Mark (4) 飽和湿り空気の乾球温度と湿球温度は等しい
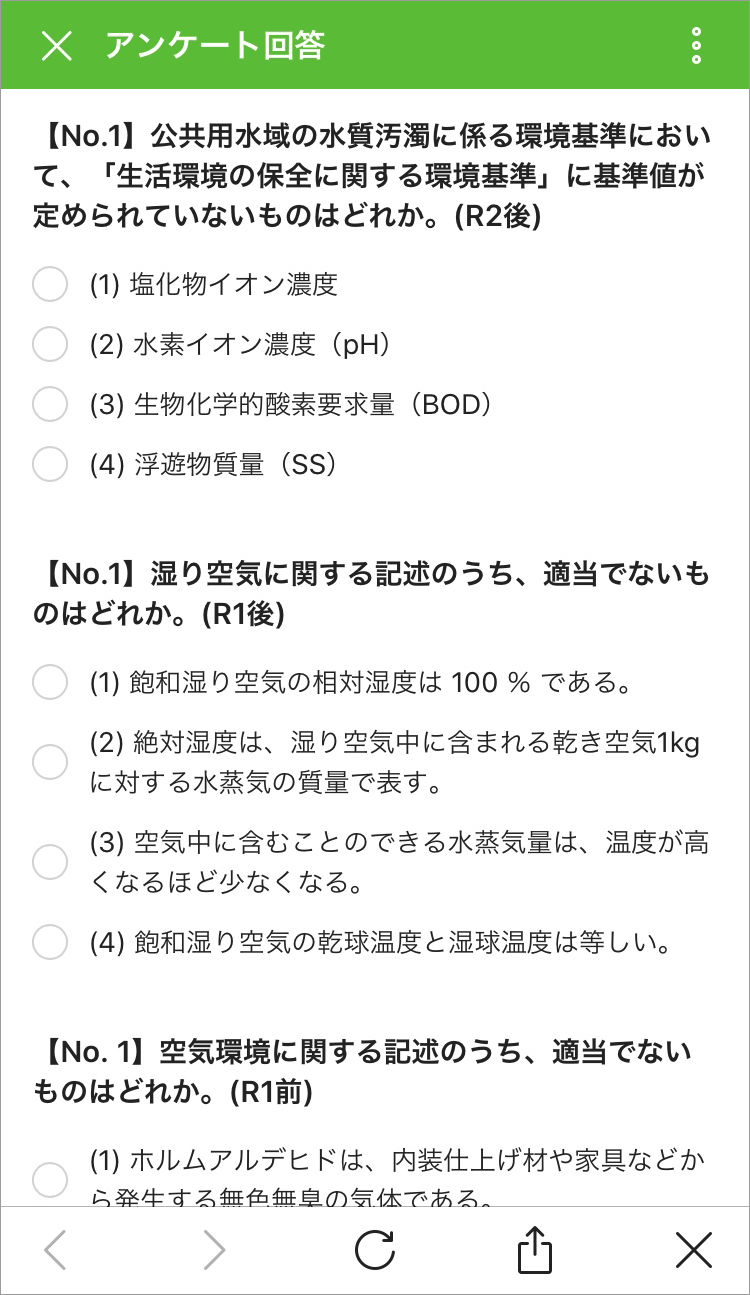750x1295 pixels. (x=50, y=941)
